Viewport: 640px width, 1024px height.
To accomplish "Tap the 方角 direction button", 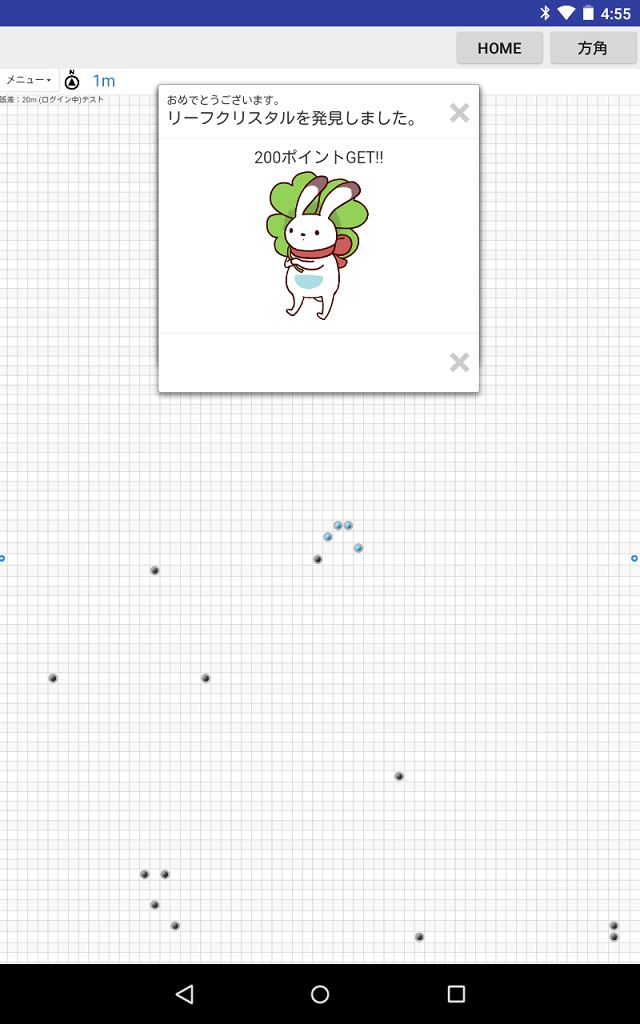I will point(592,48).
